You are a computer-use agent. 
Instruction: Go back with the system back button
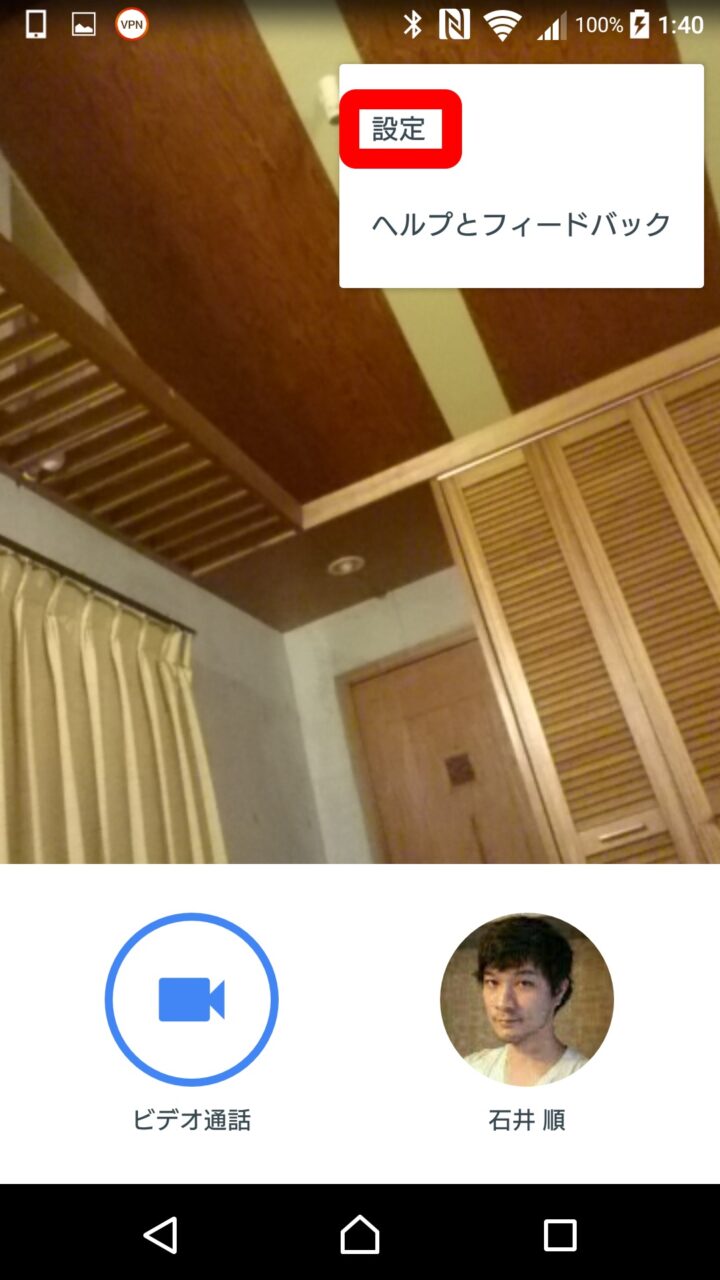160,1234
